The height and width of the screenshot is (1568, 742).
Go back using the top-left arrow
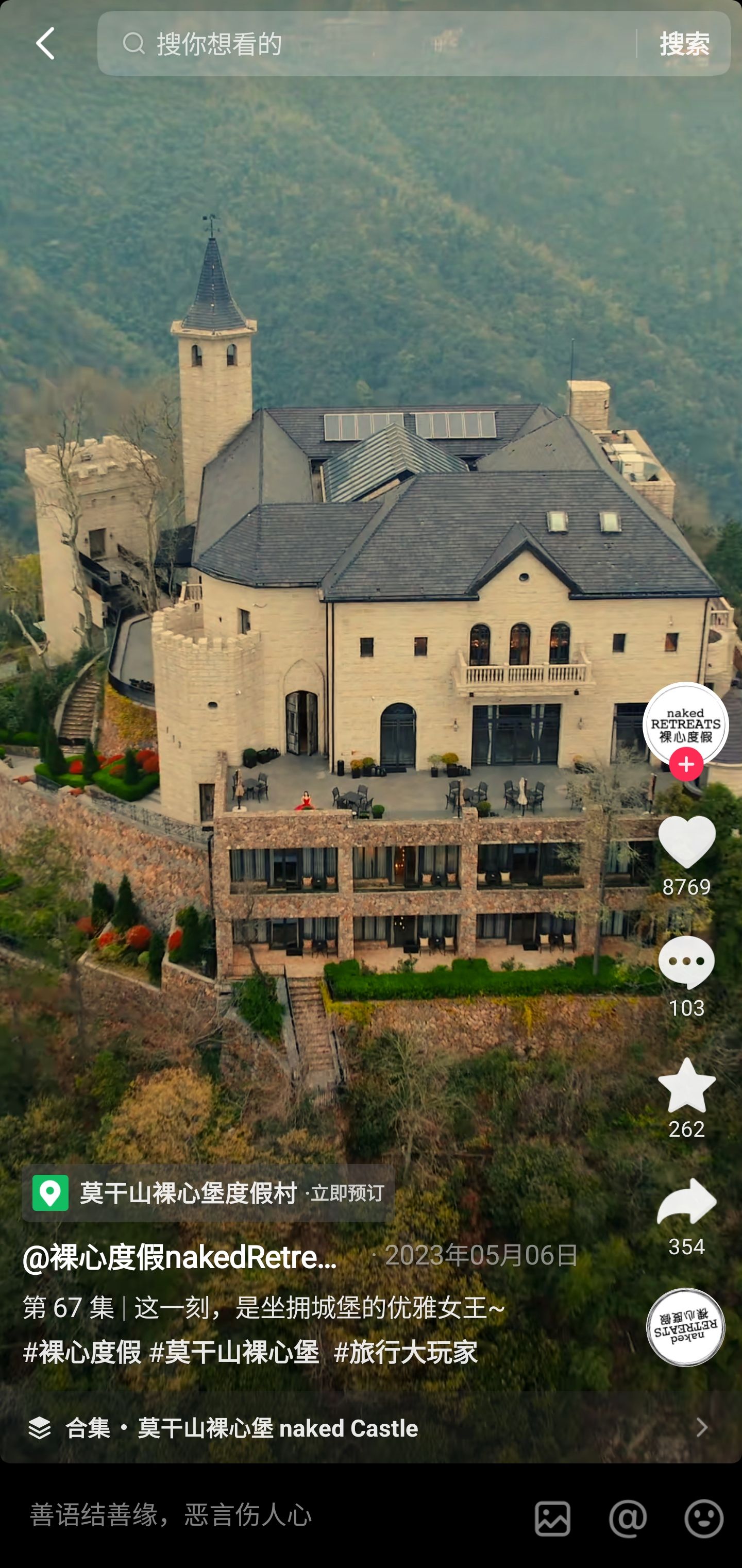46,43
